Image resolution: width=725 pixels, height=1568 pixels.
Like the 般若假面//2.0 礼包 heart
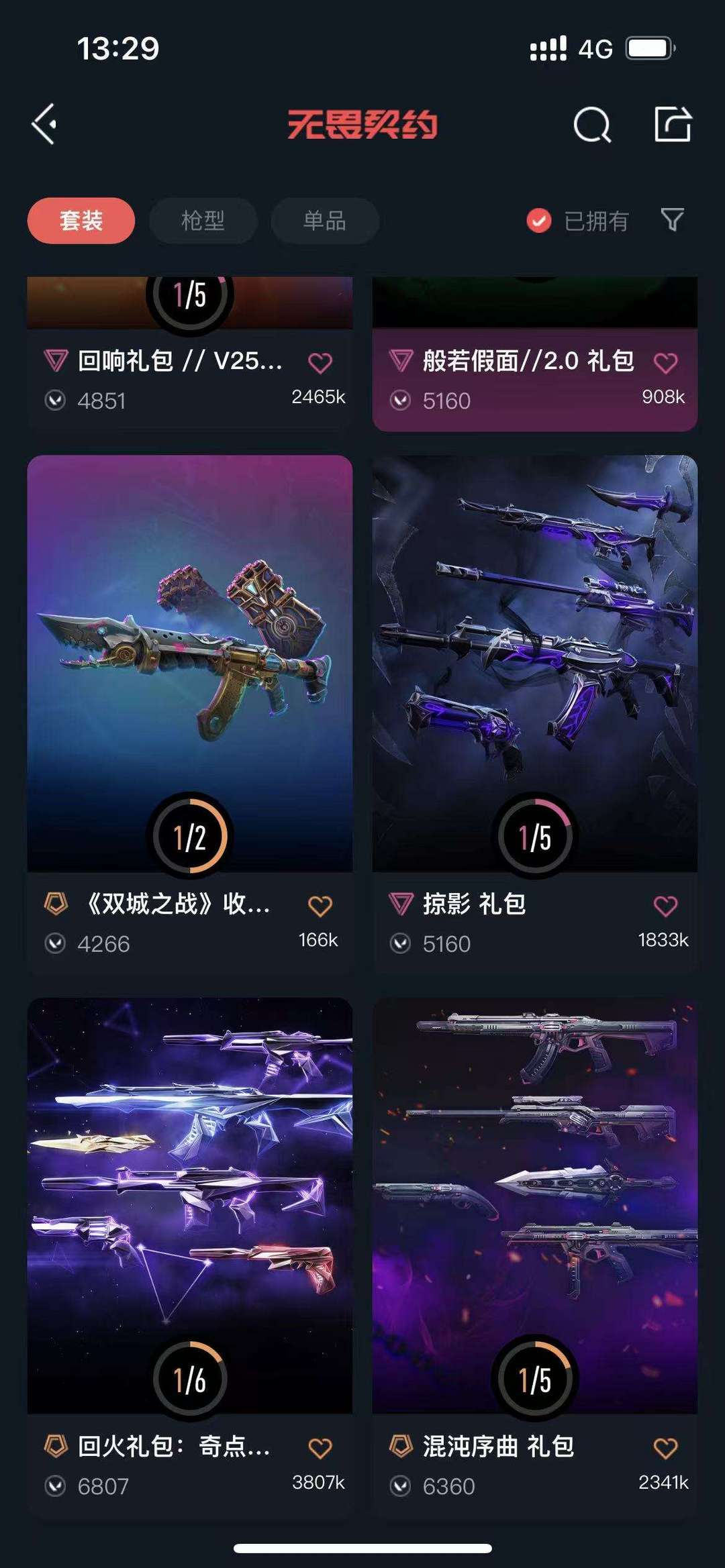pos(665,363)
